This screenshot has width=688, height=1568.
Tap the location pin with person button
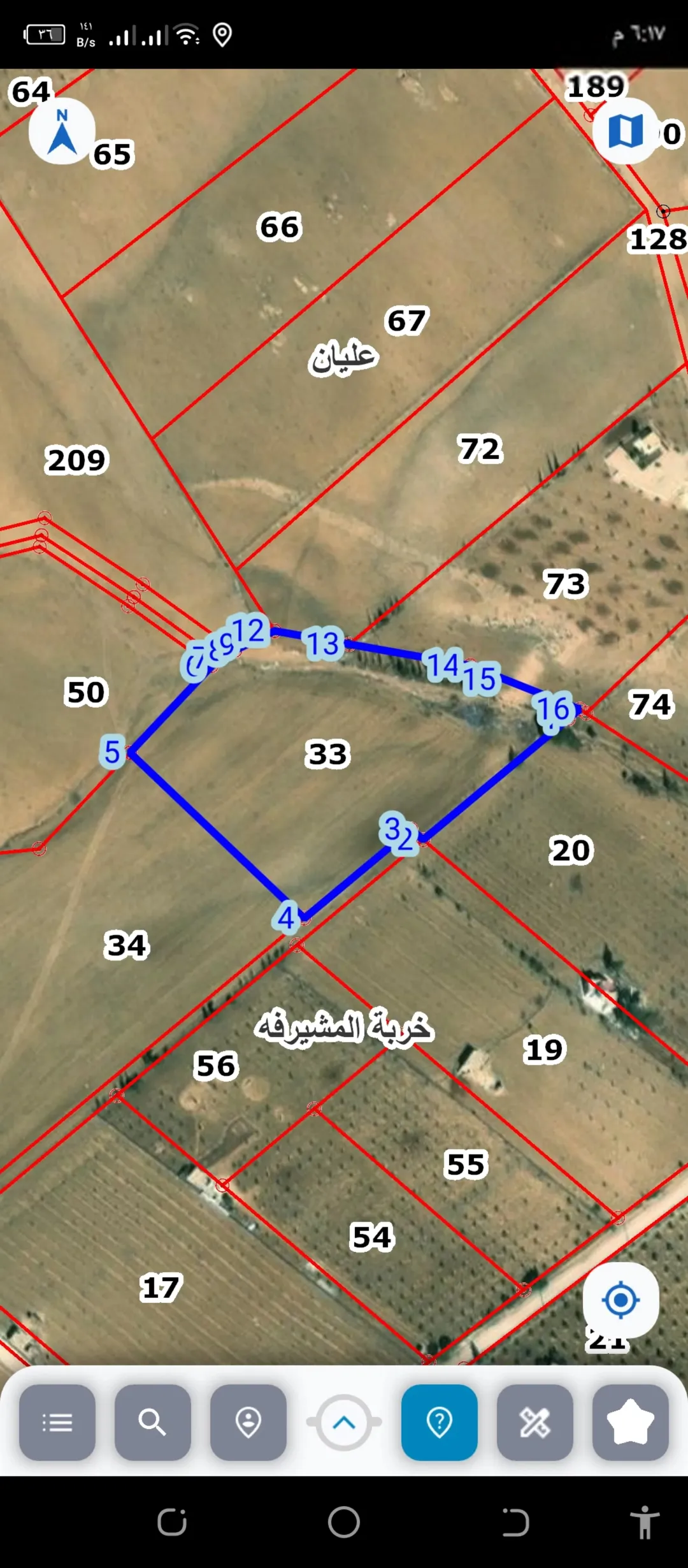pyautogui.click(x=248, y=1422)
